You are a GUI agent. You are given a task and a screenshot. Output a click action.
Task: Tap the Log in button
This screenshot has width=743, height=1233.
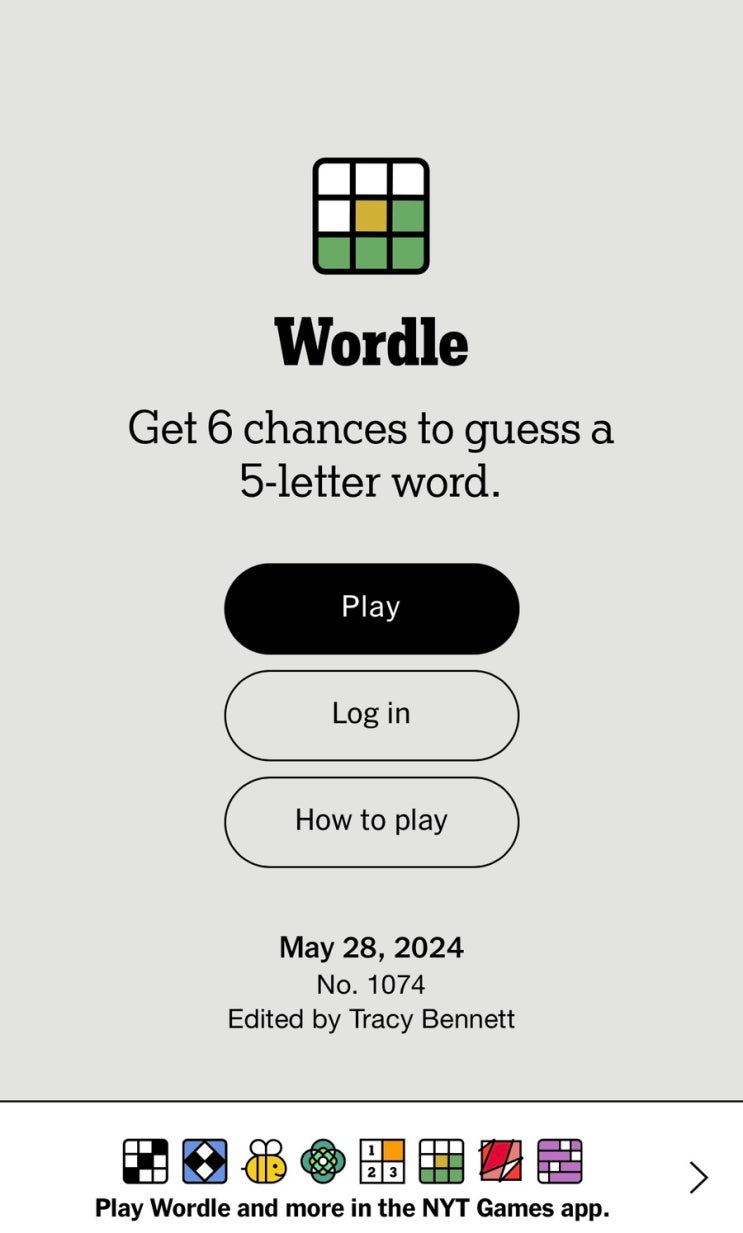coord(371,714)
